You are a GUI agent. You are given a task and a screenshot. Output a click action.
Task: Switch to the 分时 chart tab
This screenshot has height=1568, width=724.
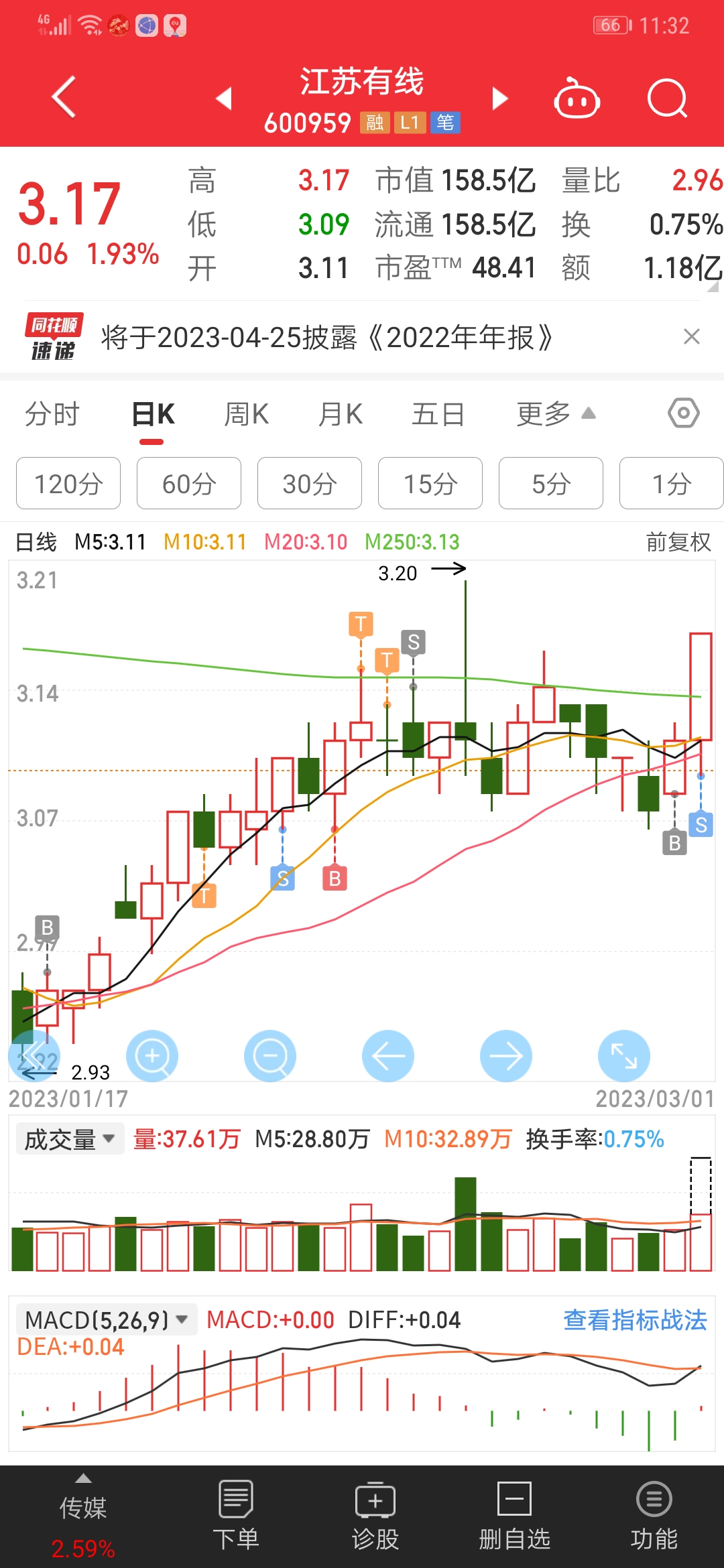[52, 414]
